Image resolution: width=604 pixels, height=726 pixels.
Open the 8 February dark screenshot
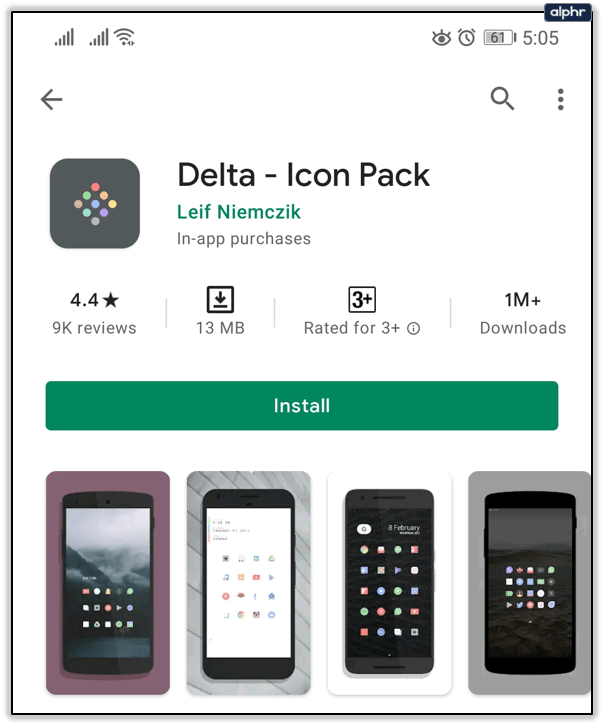pyautogui.click(x=389, y=582)
